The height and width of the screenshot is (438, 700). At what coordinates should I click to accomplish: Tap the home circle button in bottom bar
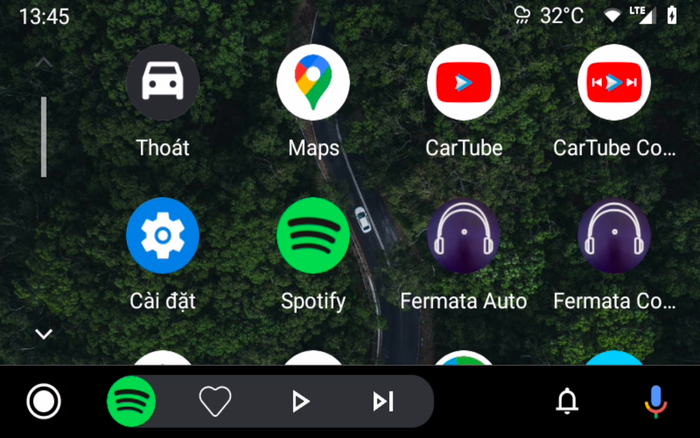(44, 401)
